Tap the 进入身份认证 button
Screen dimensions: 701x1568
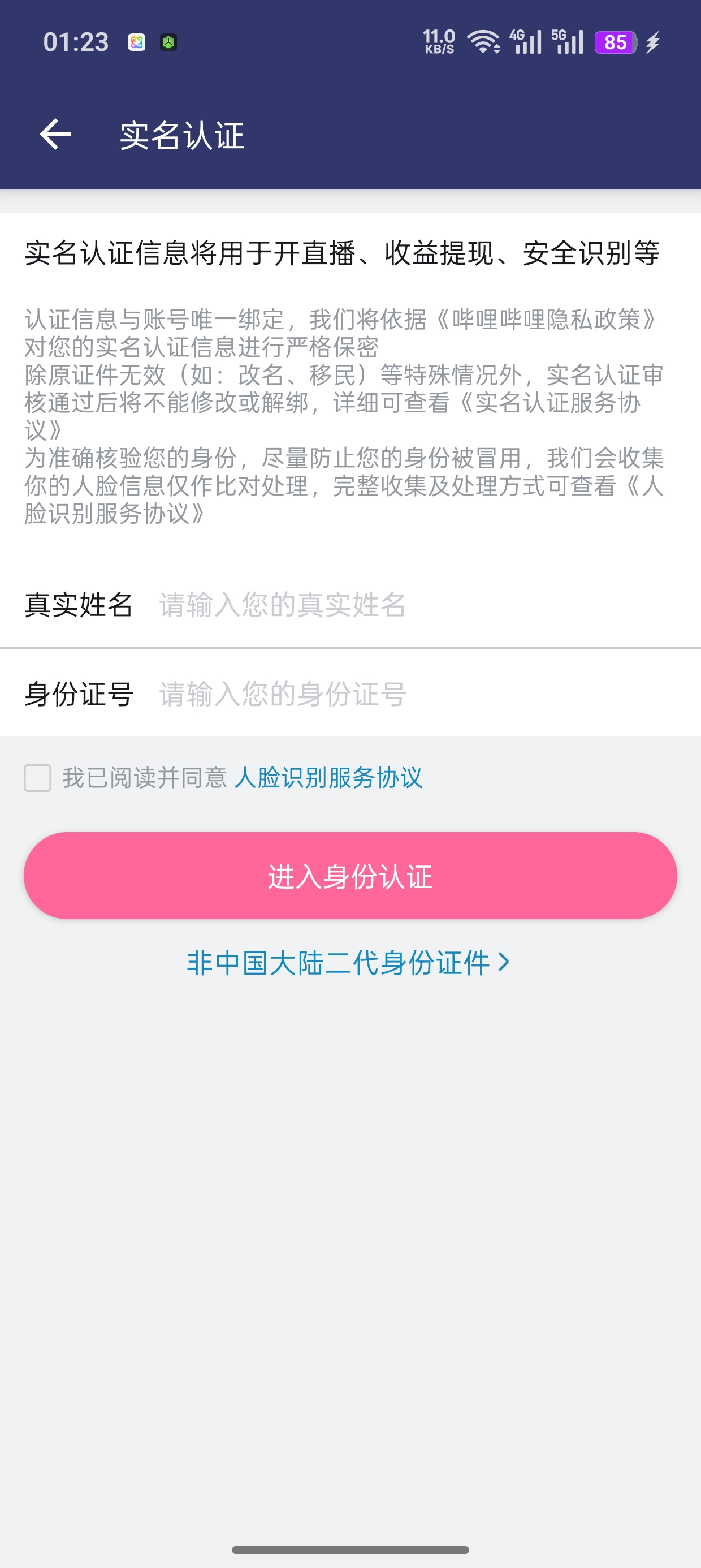point(350,876)
